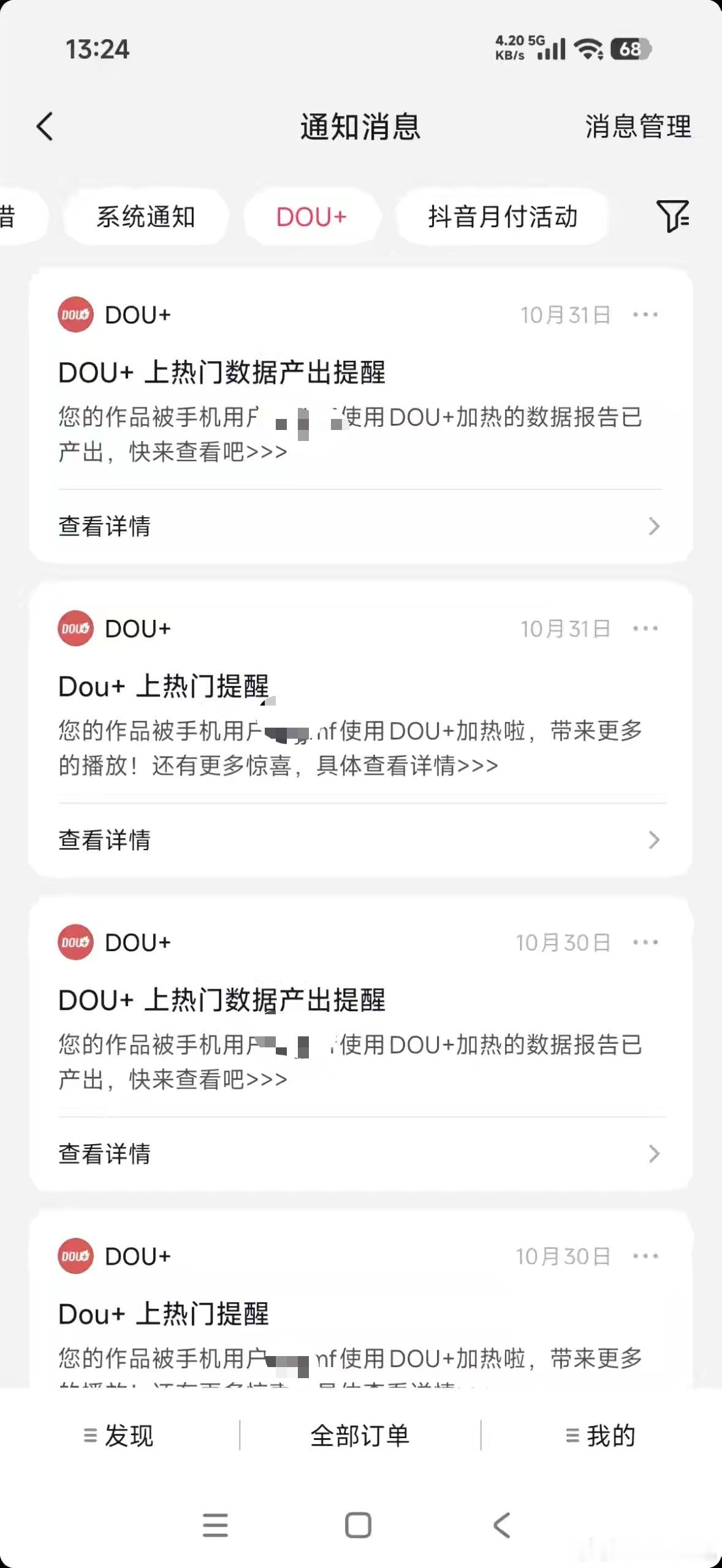Tap the DOU+ avatar of the first notification

click(x=75, y=315)
